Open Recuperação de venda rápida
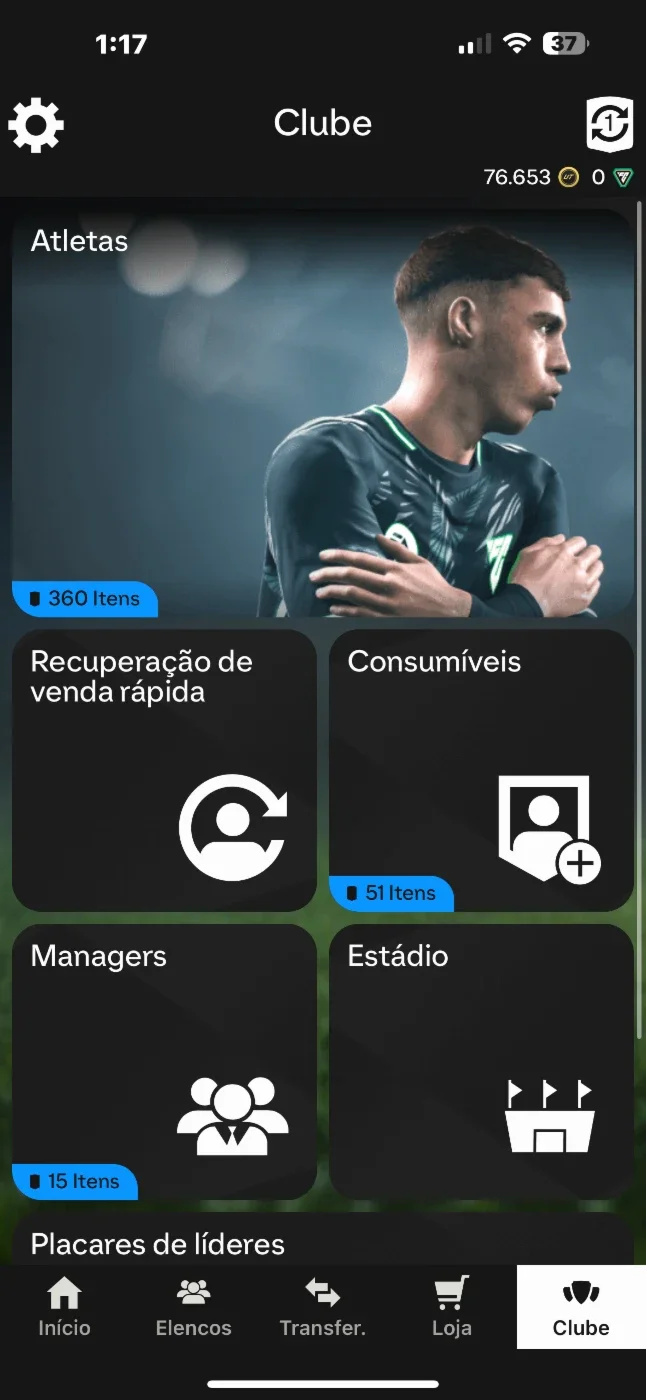The image size is (646, 1400). (164, 770)
